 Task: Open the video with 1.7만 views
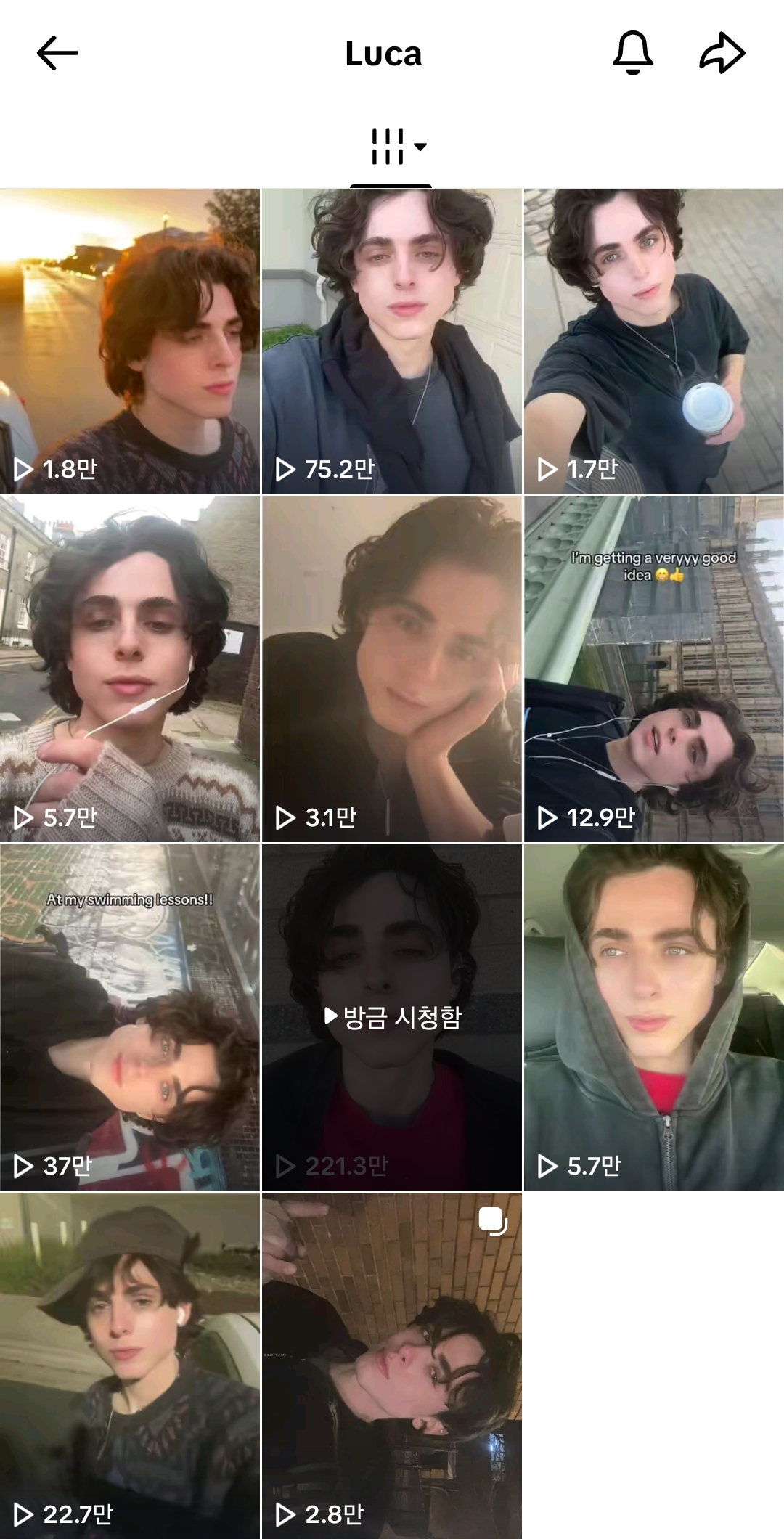[653, 341]
